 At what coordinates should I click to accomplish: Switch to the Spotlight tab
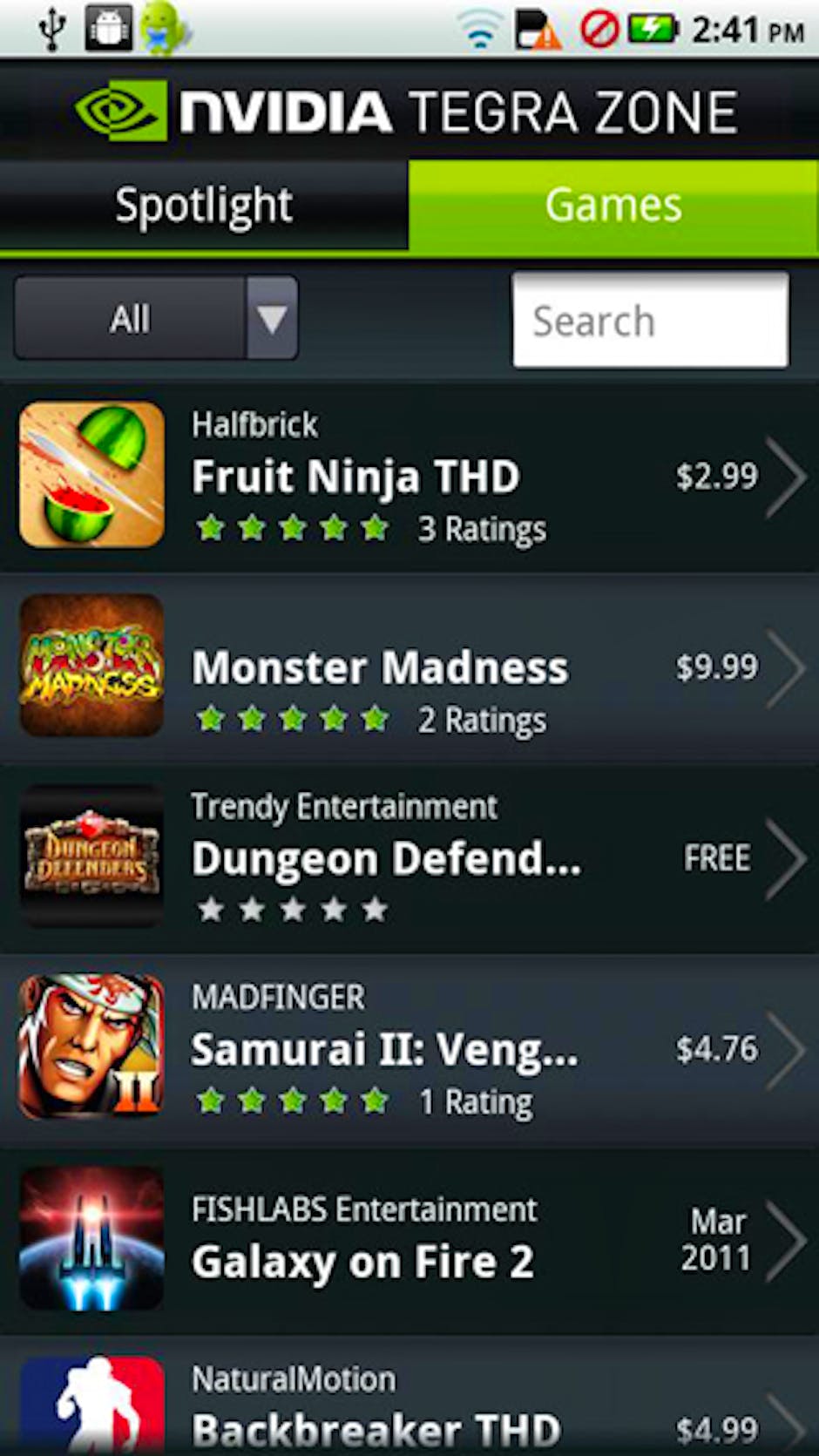203,207
